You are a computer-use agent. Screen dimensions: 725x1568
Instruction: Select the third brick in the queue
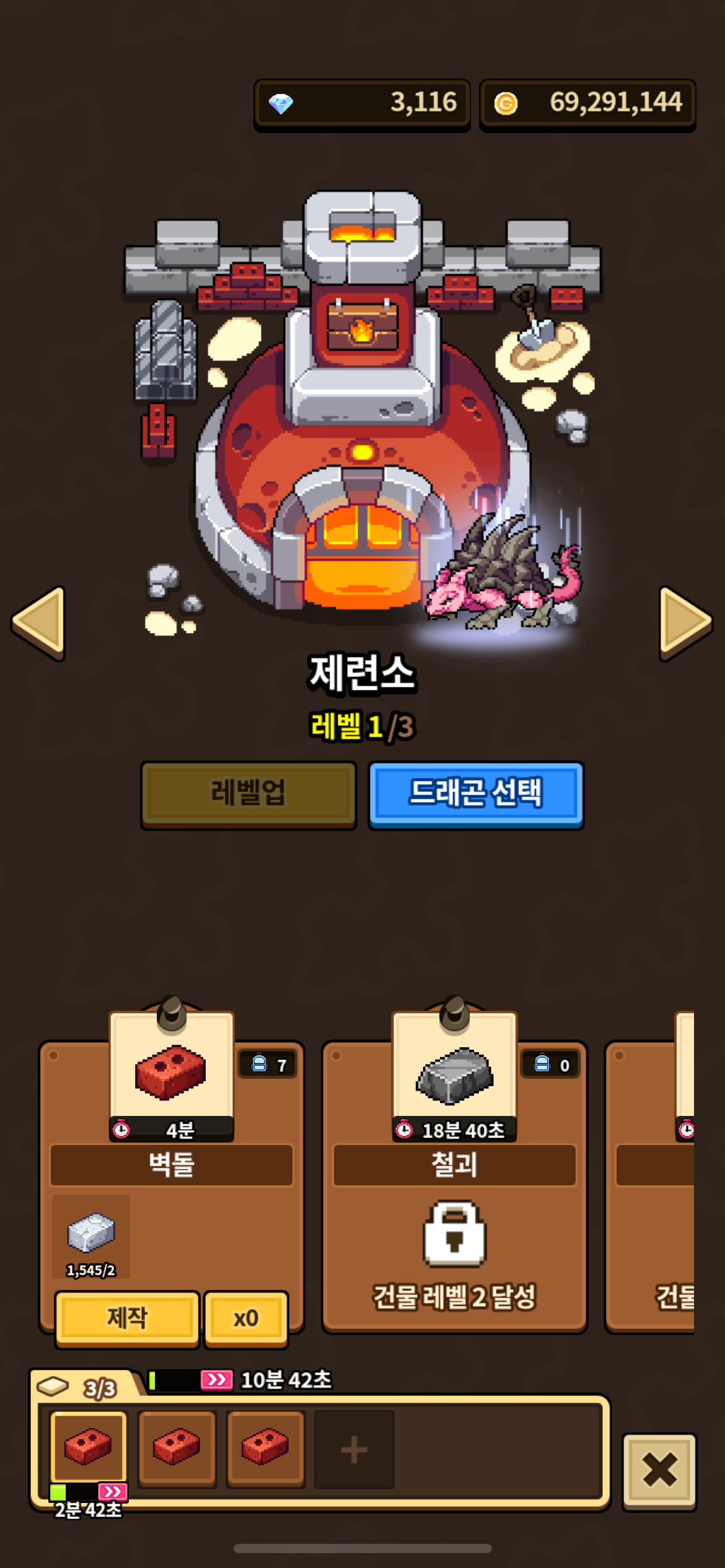[265, 1448]
